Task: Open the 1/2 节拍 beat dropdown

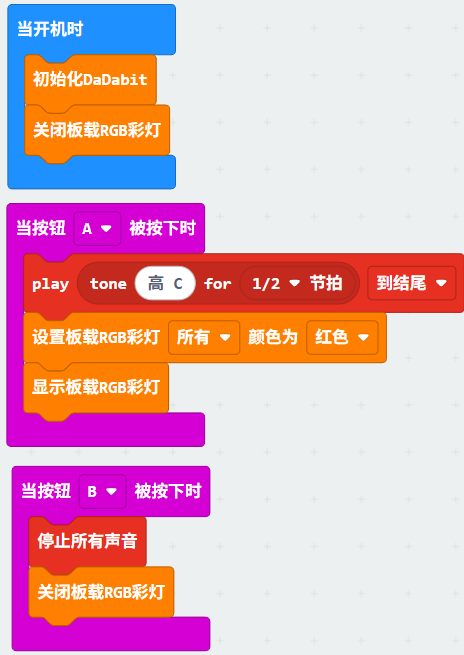Action: tap(297, 284)
